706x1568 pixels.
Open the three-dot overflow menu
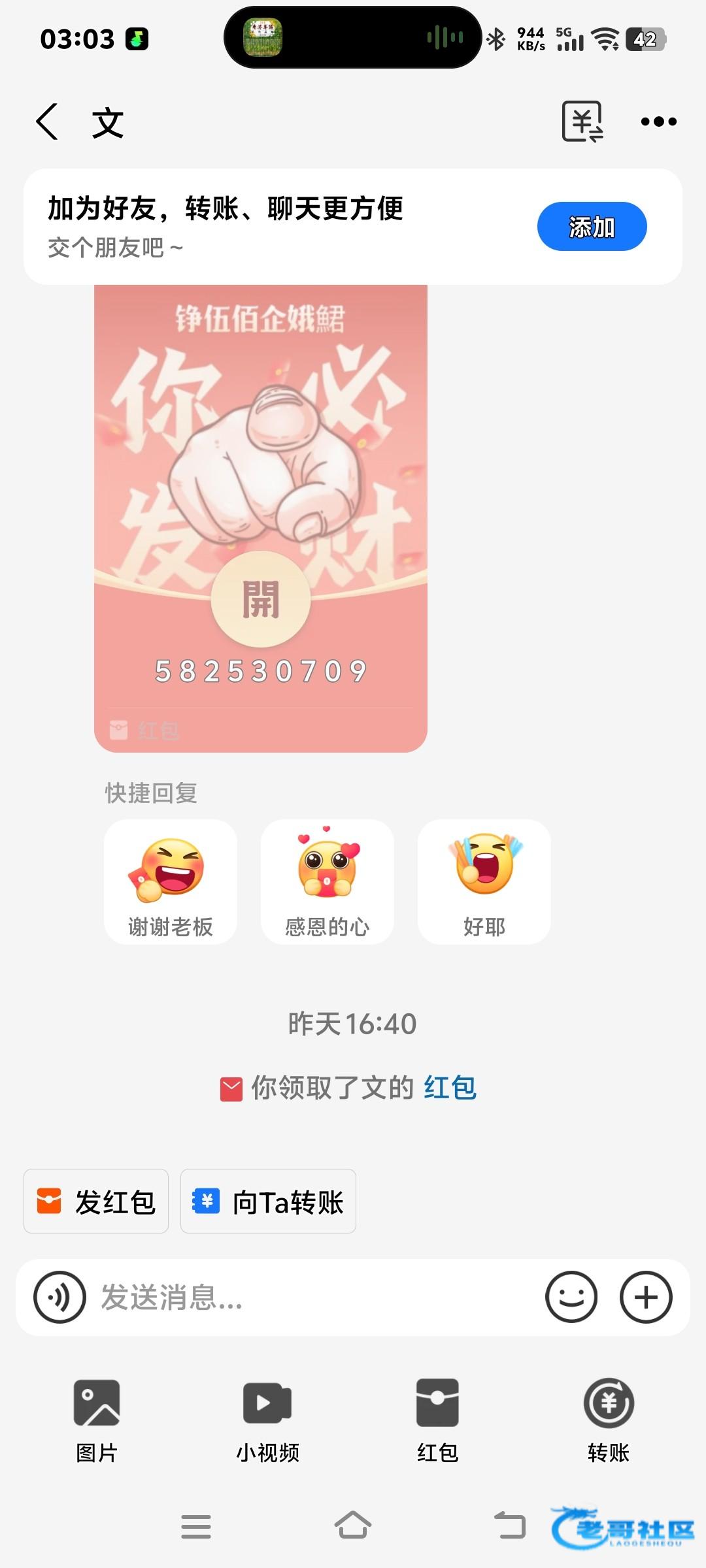(x=658, y=122)
